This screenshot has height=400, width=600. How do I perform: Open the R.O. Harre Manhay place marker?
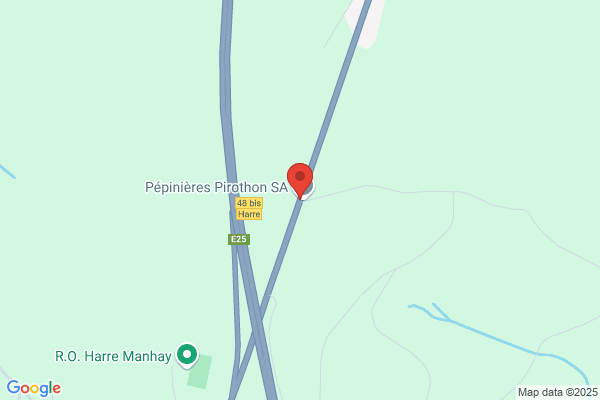pyautogui.click(x=187, y=356)
